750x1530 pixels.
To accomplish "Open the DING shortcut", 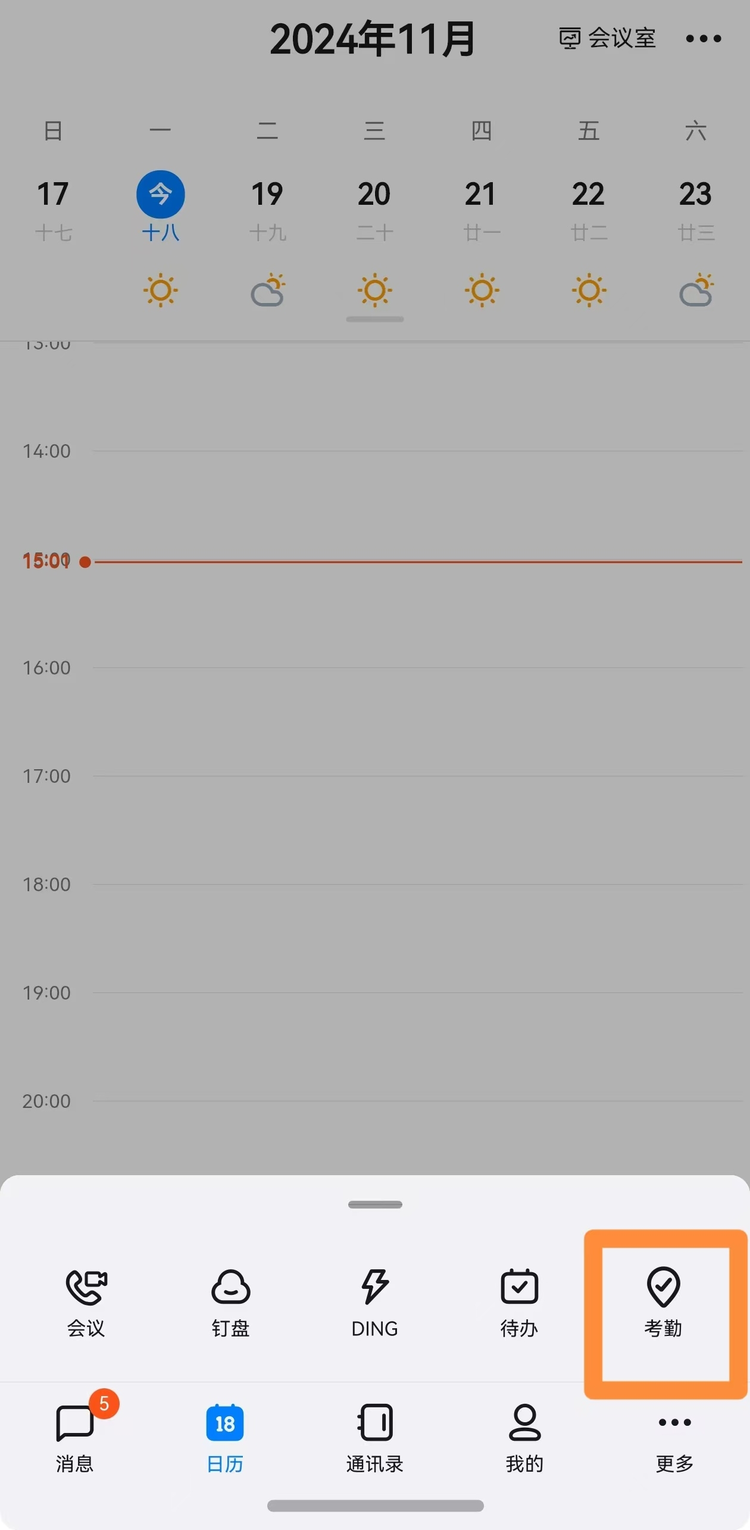I will [x=375, y=1302].
